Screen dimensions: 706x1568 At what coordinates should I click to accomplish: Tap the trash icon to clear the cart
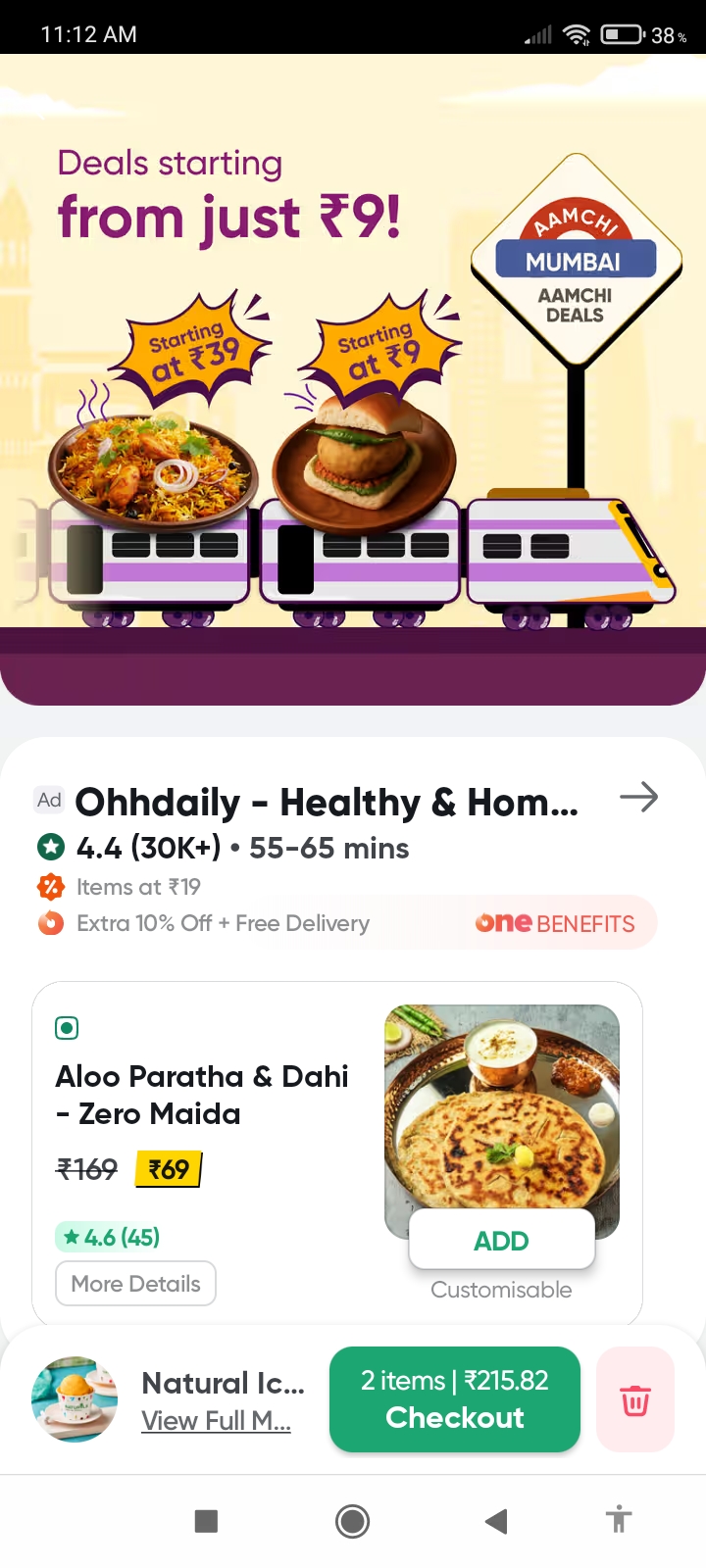pyautogui.click(x=634, y=1399)
